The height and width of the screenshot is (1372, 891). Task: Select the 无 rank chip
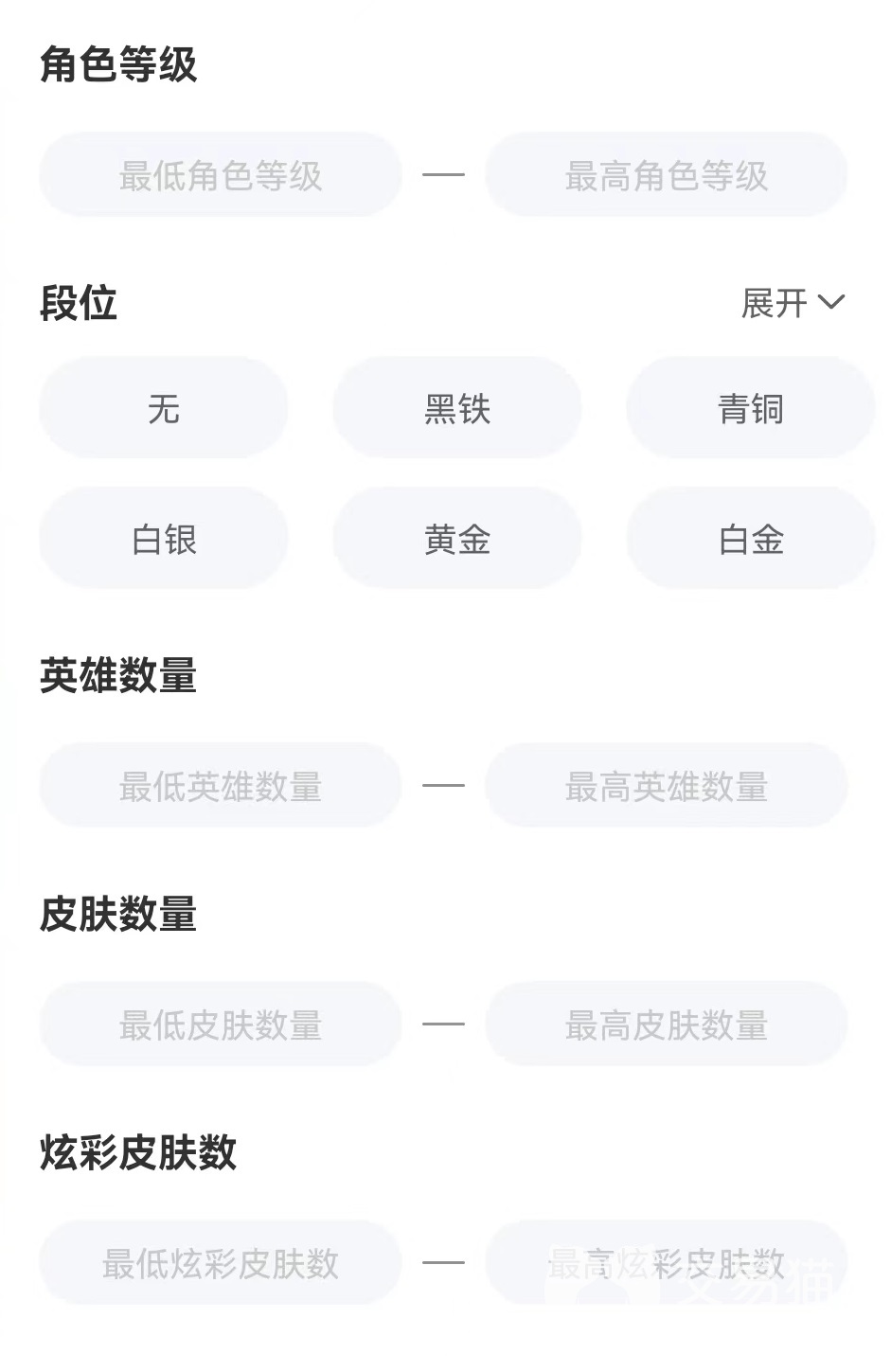tap(163, 409)
